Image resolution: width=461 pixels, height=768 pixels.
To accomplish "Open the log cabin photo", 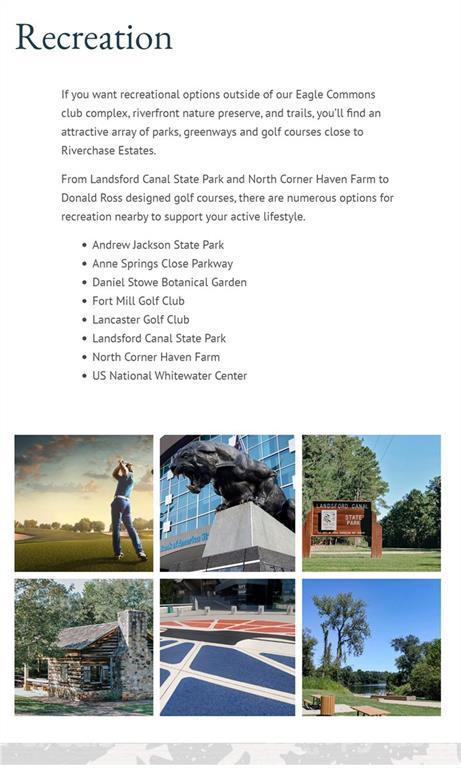I will click(x=84, y=647).
